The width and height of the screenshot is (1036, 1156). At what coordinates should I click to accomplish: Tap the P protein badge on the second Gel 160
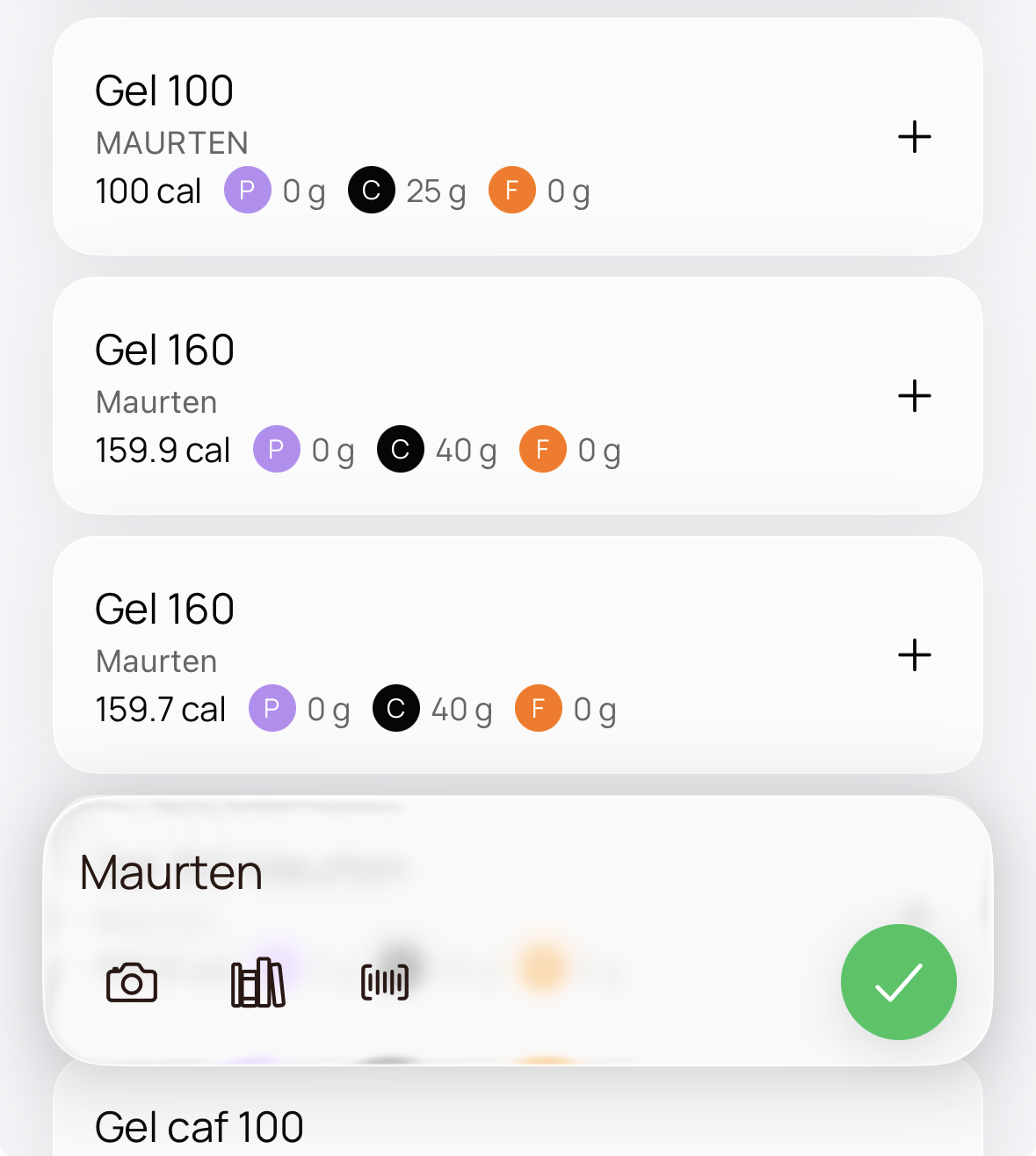(x=272, y=708)
